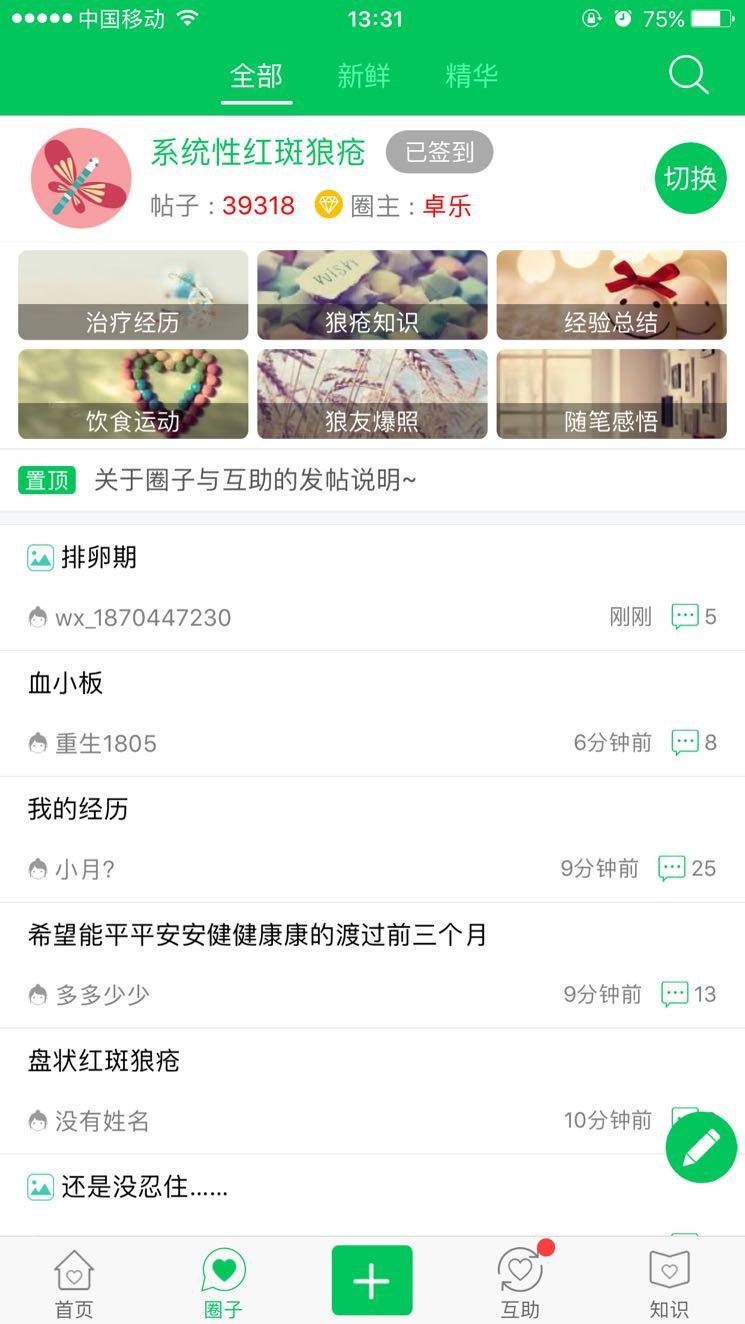Open the 我的经历 post
745x1324 pixels.
(78, 809)
